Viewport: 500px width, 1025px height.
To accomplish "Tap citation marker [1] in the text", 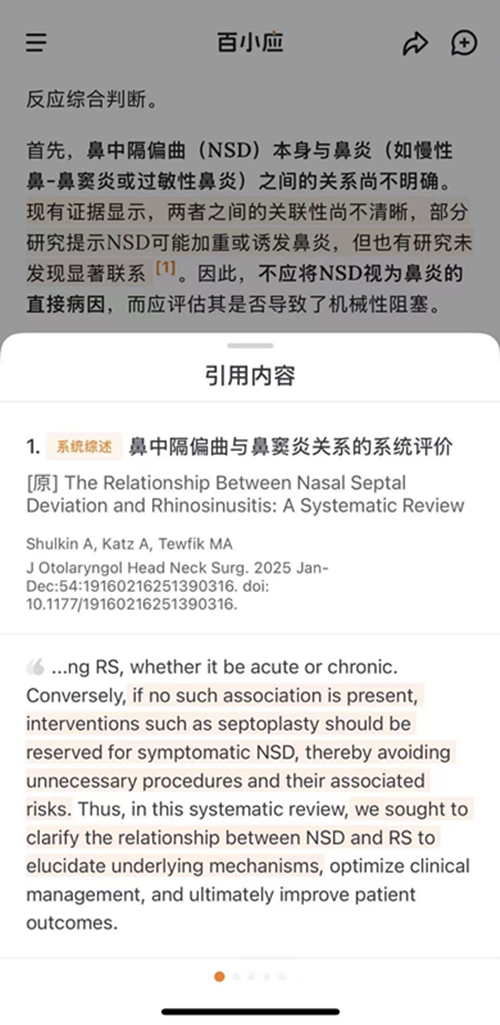I will tap(165, 269).
